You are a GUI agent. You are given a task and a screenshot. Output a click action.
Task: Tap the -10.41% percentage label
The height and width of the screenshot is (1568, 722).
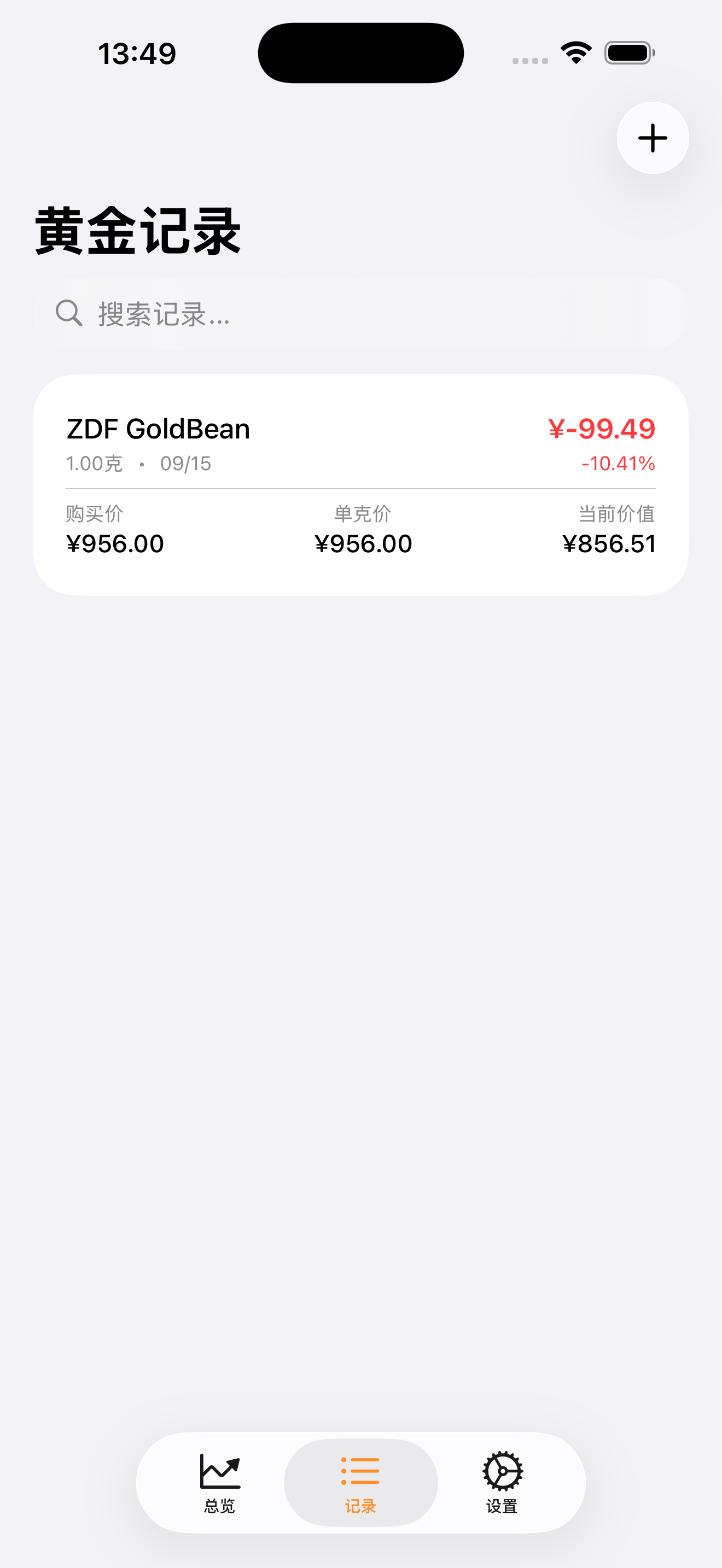(x=619, y=463)
